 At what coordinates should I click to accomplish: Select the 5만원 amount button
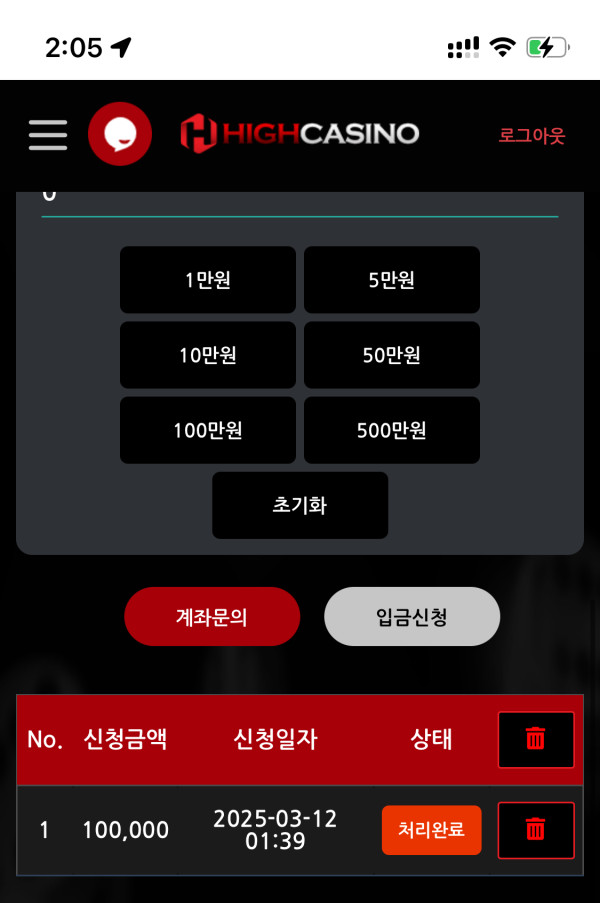coord(392,280)
